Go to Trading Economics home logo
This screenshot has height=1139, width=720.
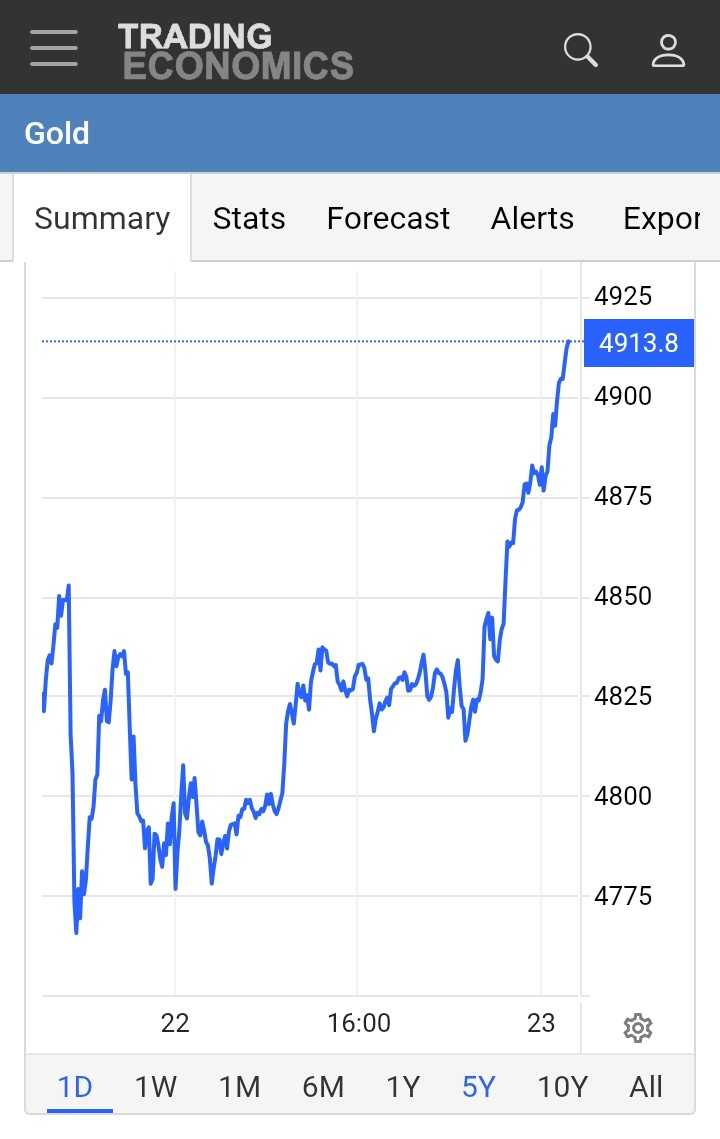pos(235,51)
